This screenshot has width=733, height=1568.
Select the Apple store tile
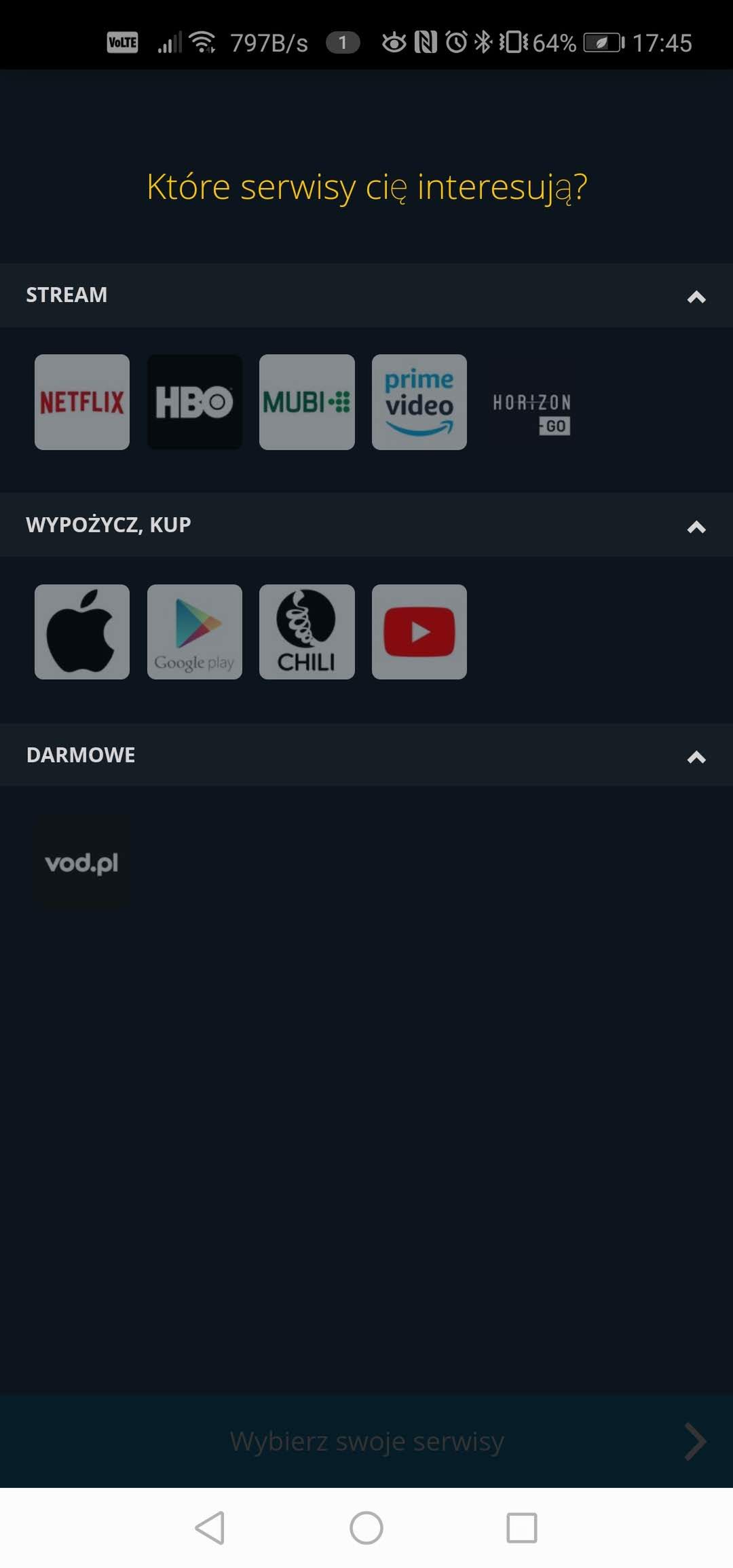coord(82,632)
